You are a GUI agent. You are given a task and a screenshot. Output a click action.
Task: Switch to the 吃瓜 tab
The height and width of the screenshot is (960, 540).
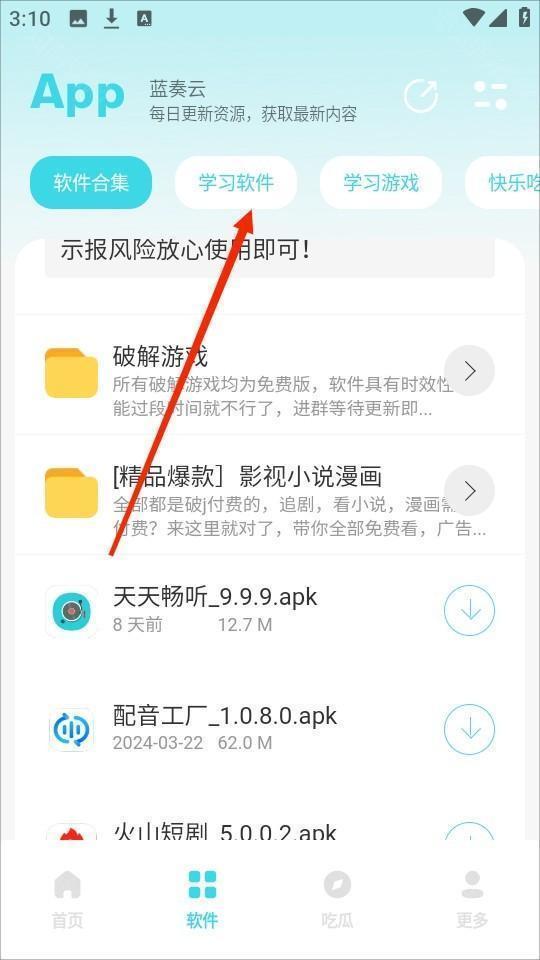pos(337,899)
